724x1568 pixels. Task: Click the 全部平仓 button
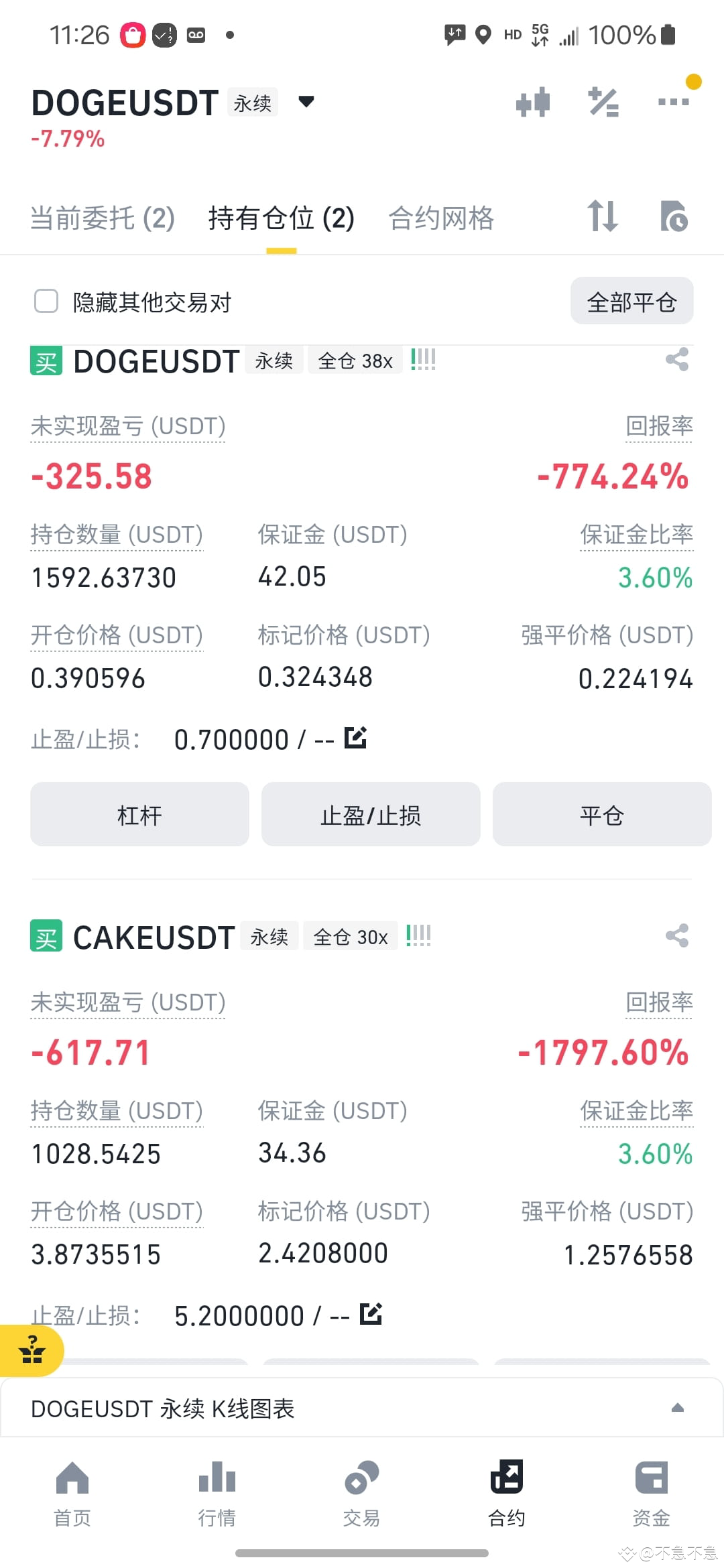tap(631, 302)
